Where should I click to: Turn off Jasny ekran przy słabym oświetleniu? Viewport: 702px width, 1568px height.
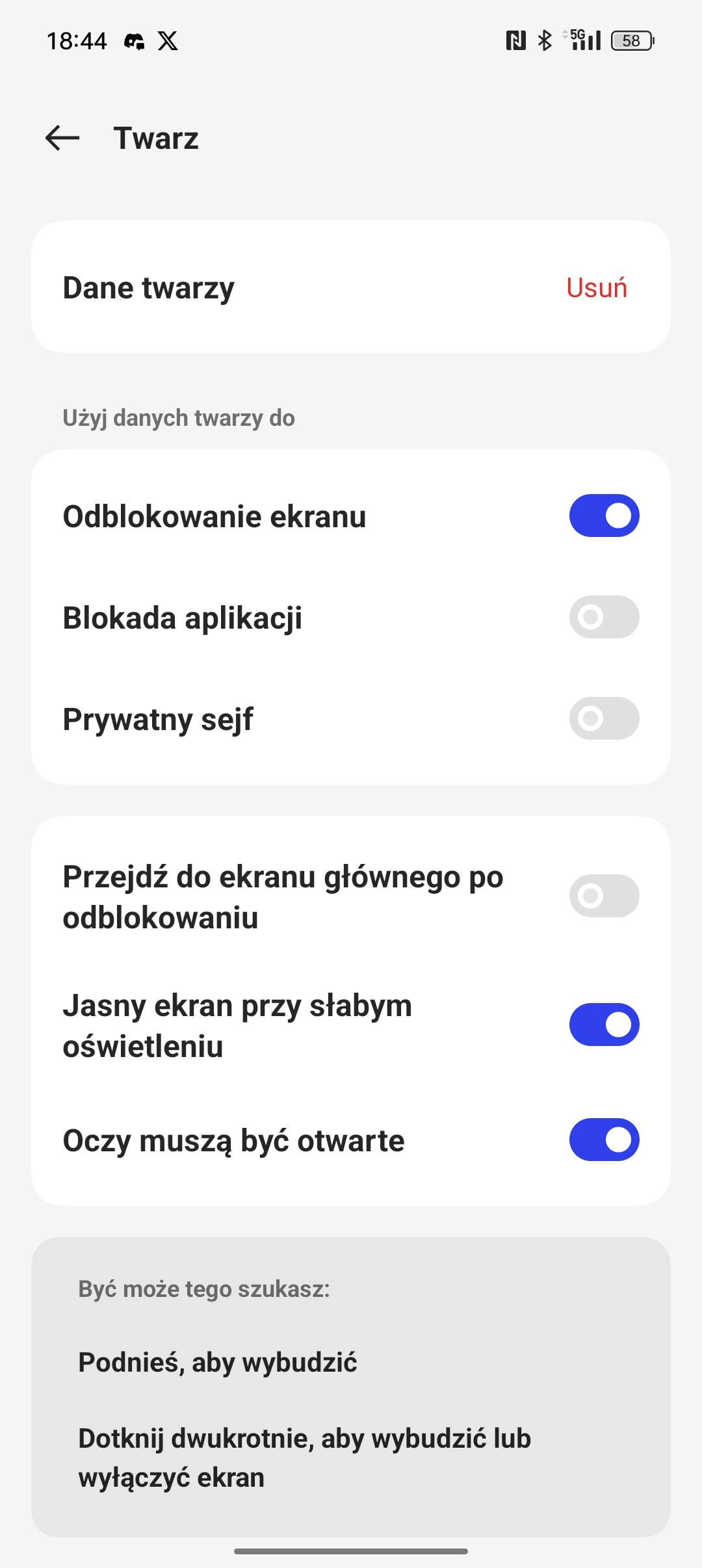(x=604, y=1025)
